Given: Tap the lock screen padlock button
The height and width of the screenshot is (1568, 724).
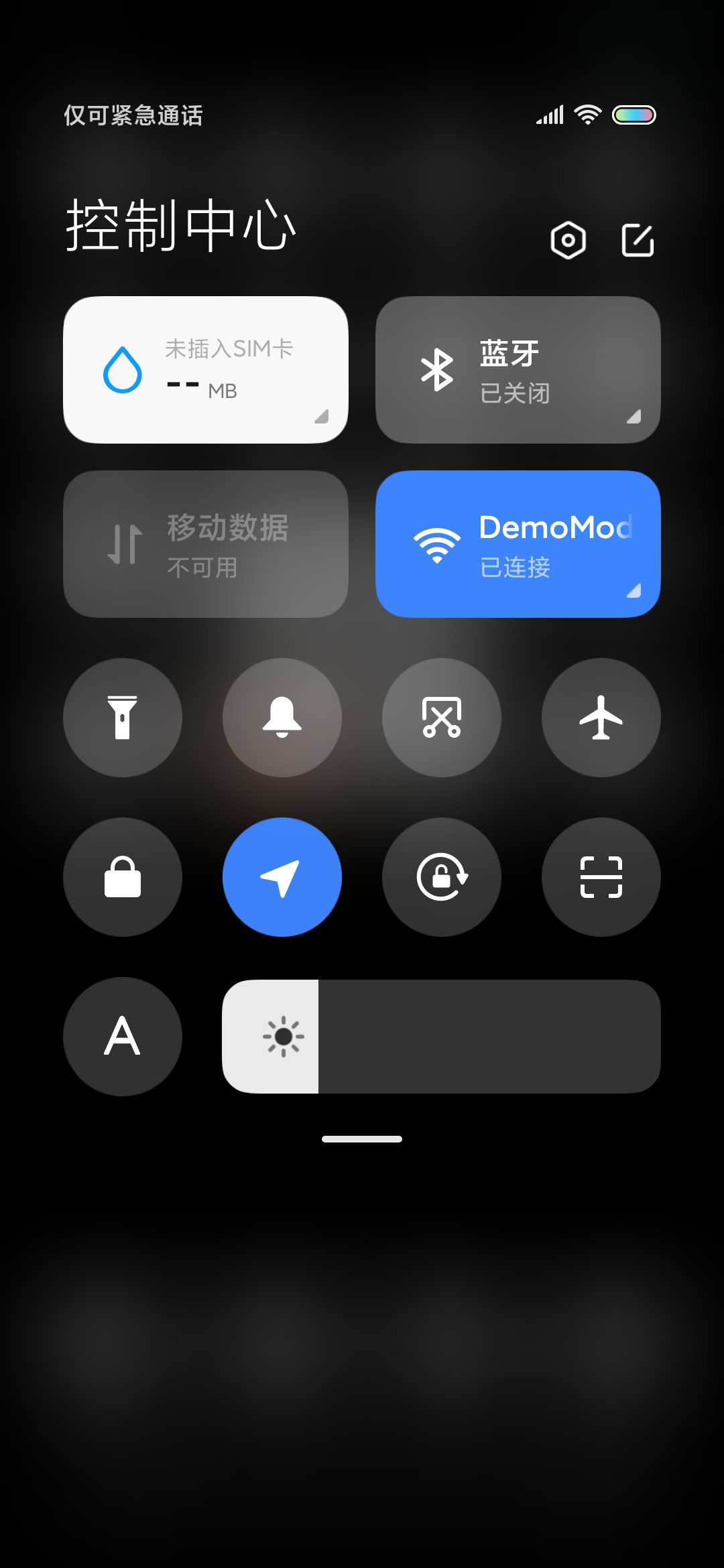Looking at the screenshot, I should (x=123, y=877).
